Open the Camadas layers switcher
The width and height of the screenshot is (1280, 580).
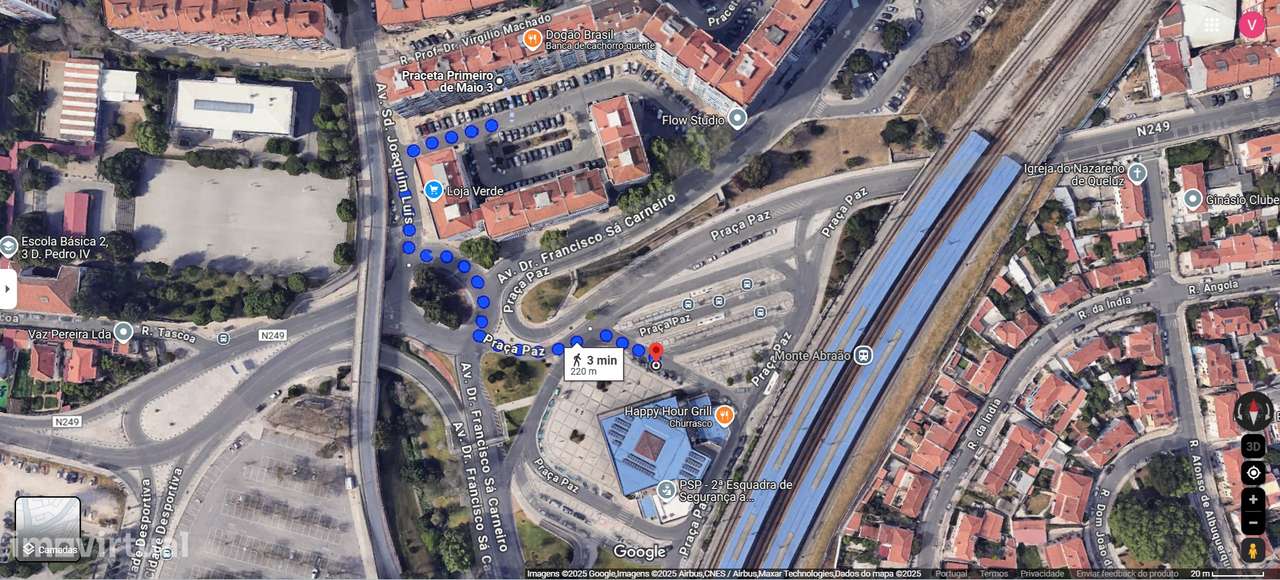48,529
